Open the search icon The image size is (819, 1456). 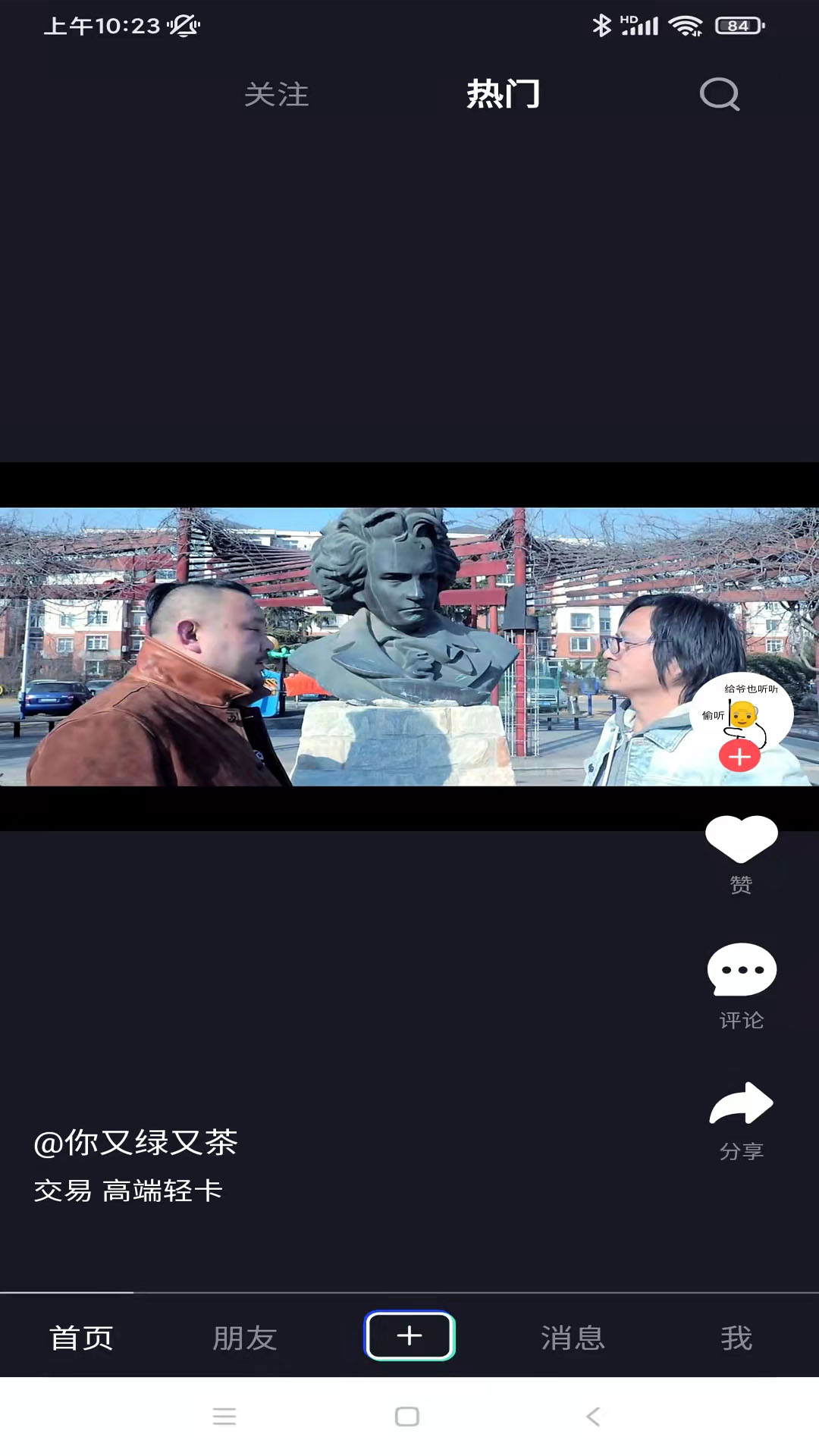[x=719, y=95]
